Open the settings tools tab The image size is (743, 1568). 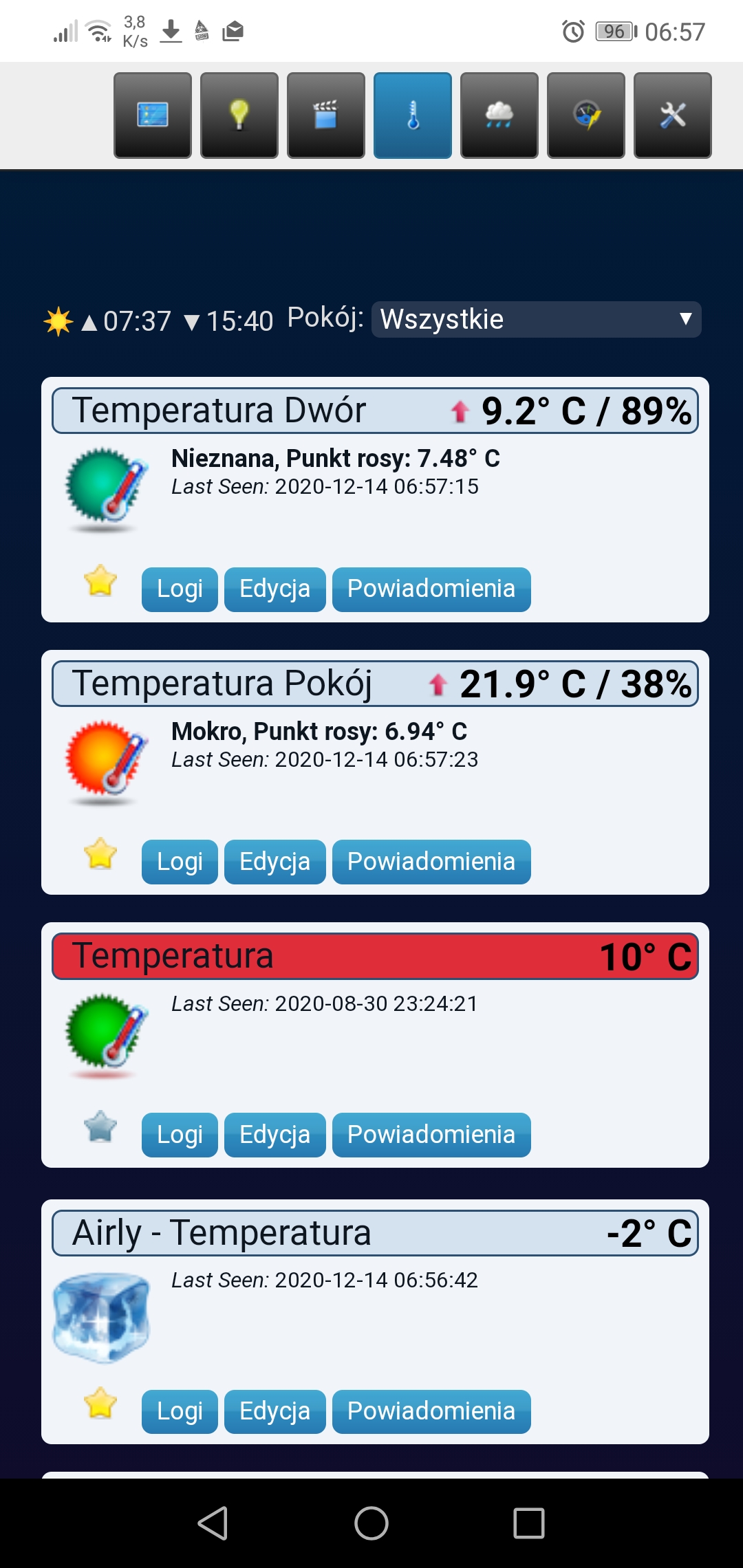(x=673, y=116)
